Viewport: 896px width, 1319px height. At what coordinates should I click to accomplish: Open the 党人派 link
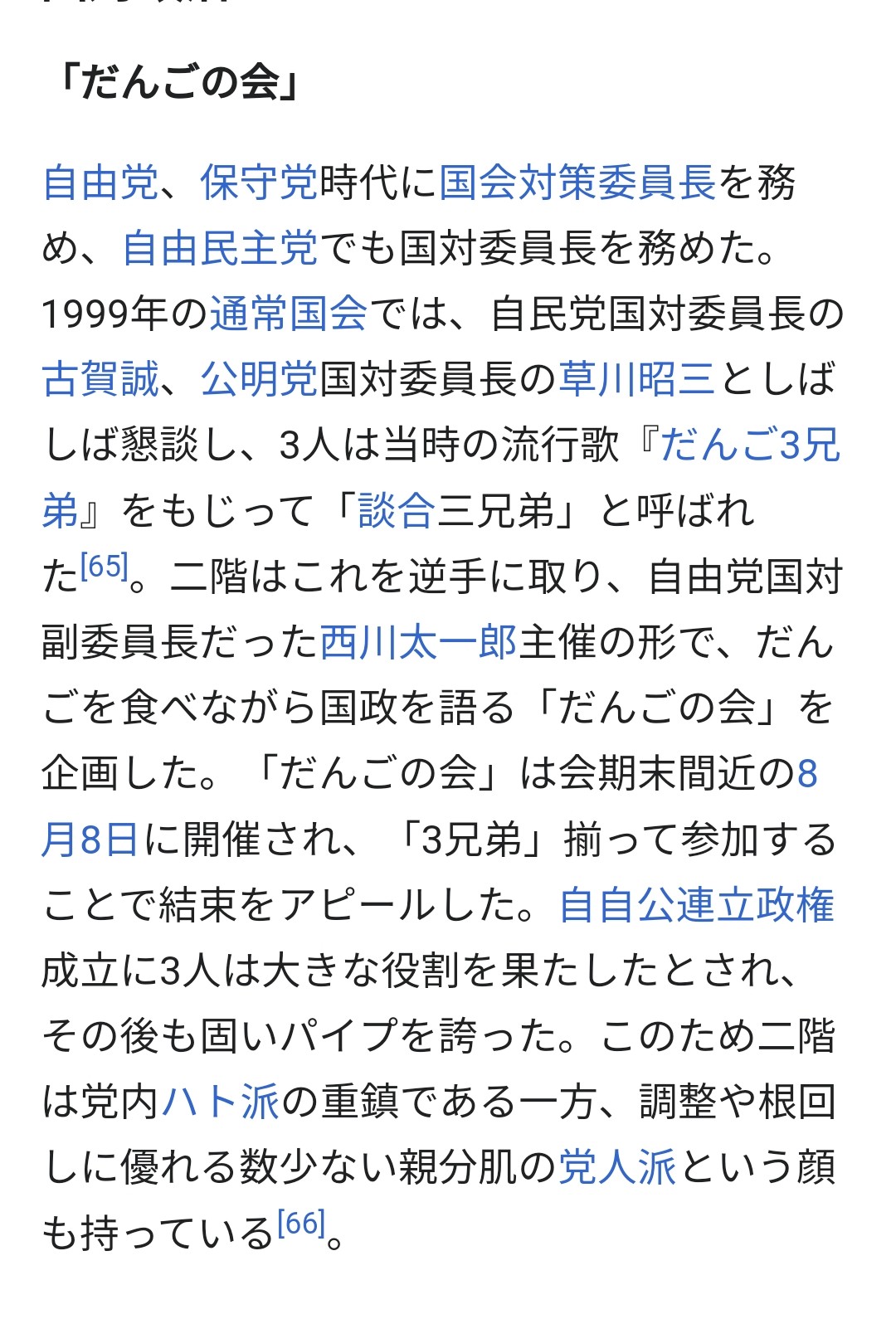click(617, 1167)
